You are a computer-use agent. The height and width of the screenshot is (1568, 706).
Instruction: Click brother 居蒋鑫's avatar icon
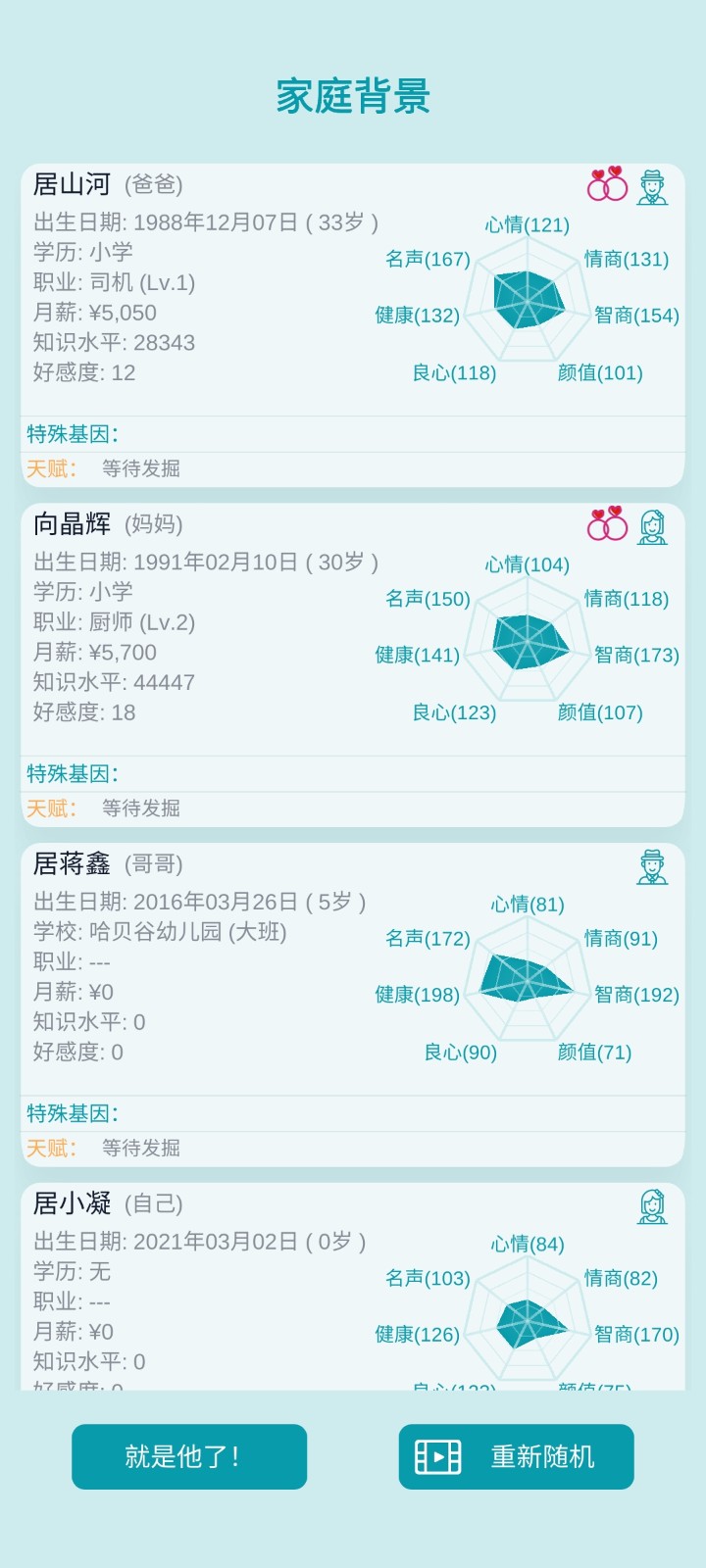click(x=653, y=866)
